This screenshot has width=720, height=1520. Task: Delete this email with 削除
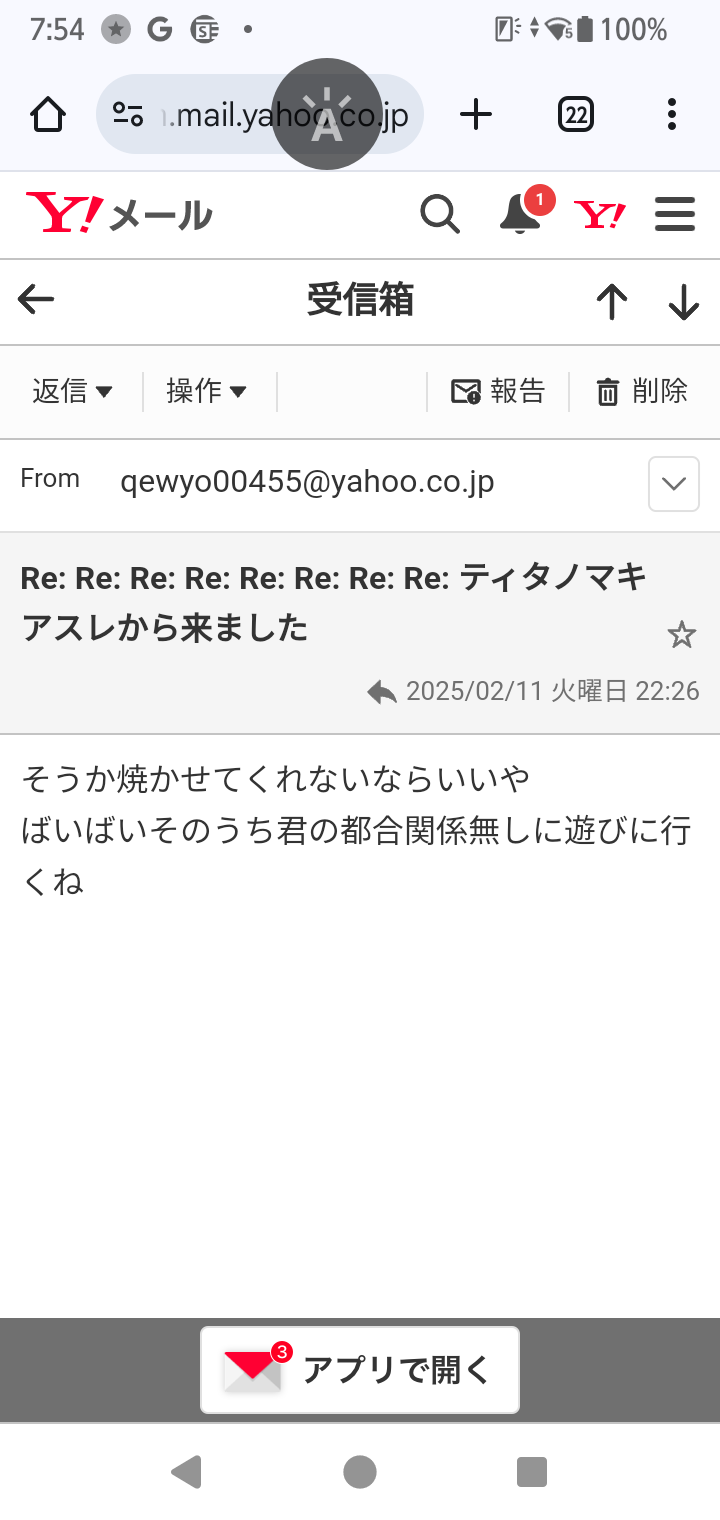coord(642,391)
